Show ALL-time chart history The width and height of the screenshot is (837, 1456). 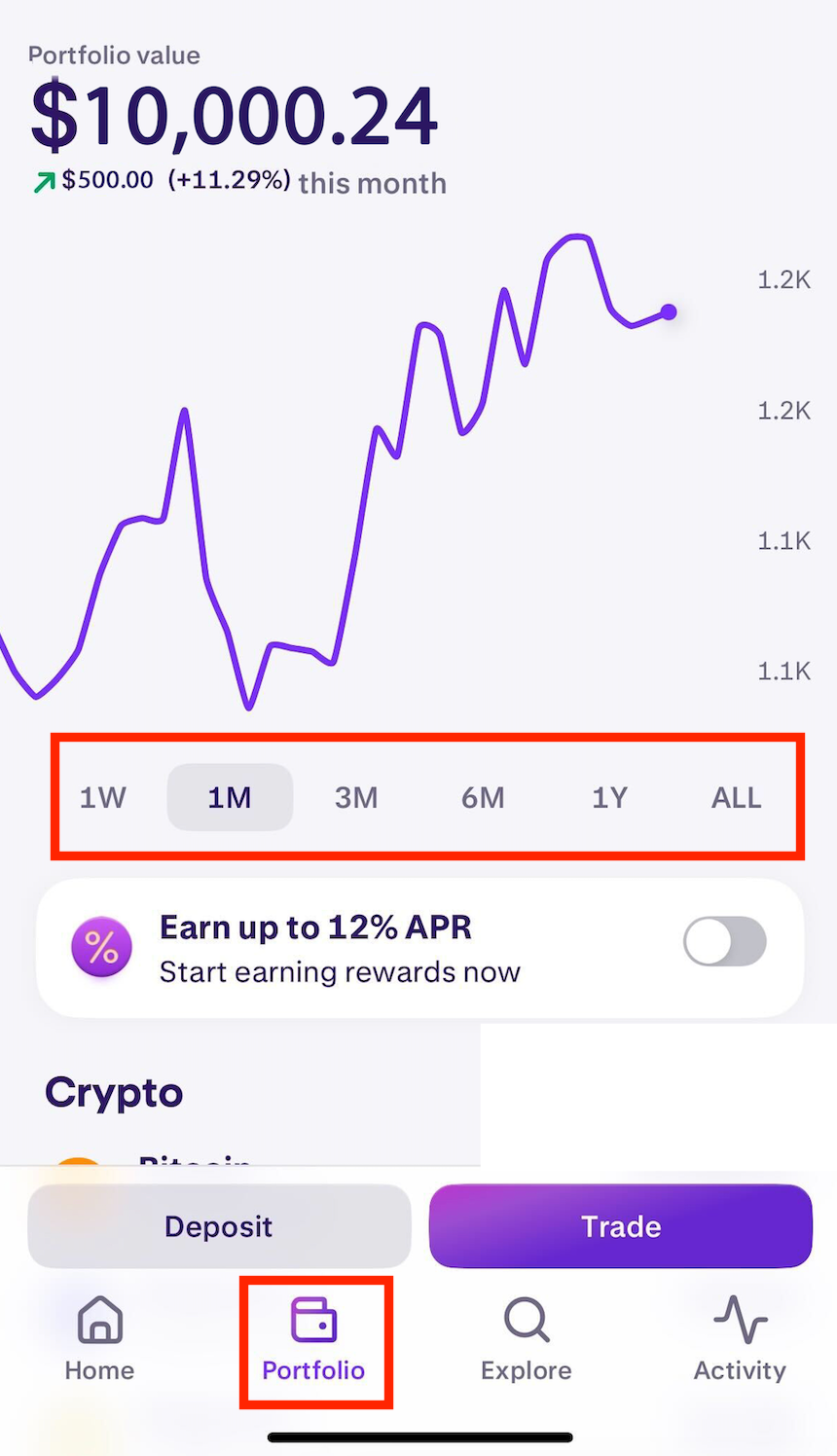[736, 796]
